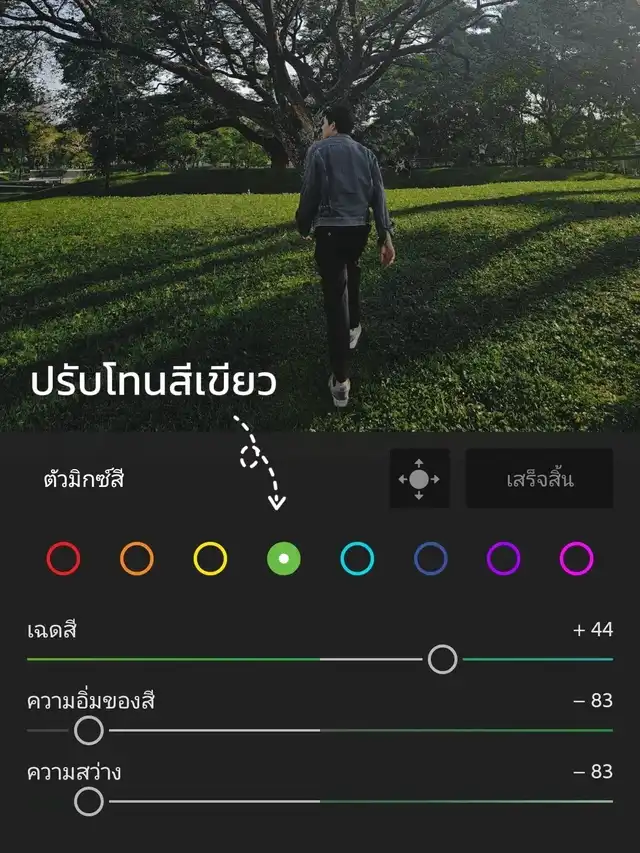Tap the เสร็จสิ้น (Done) button
Image resolution: width=640 pixels, height=853 pixels.
pyautogui.click(x=539, y=479)
